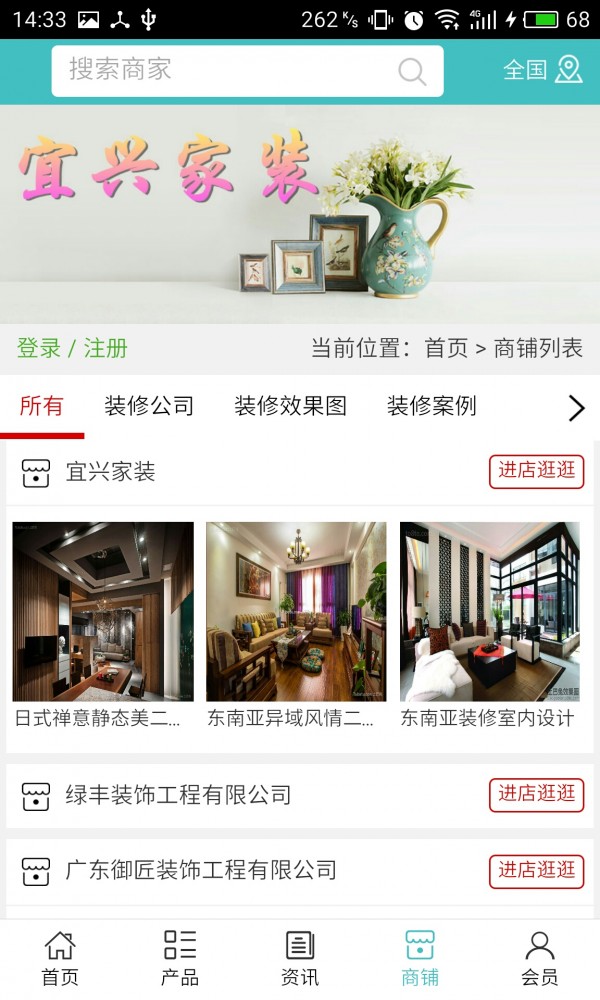Open the 全国 location selector
Viewport: 600px width, 1000px height.
click(542, 70)
